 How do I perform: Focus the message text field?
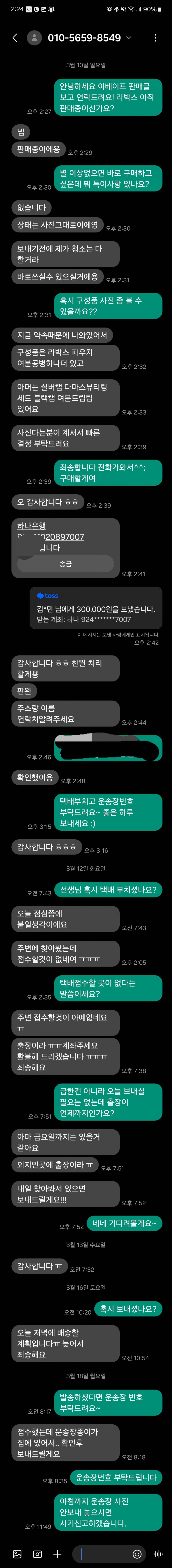pos(104,1553)
